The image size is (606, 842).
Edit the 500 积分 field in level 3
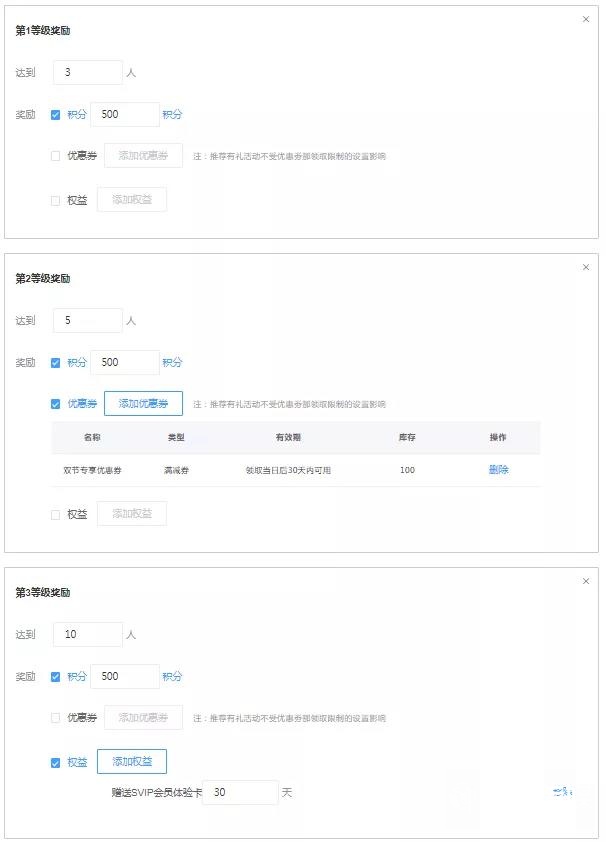point(124,677)
